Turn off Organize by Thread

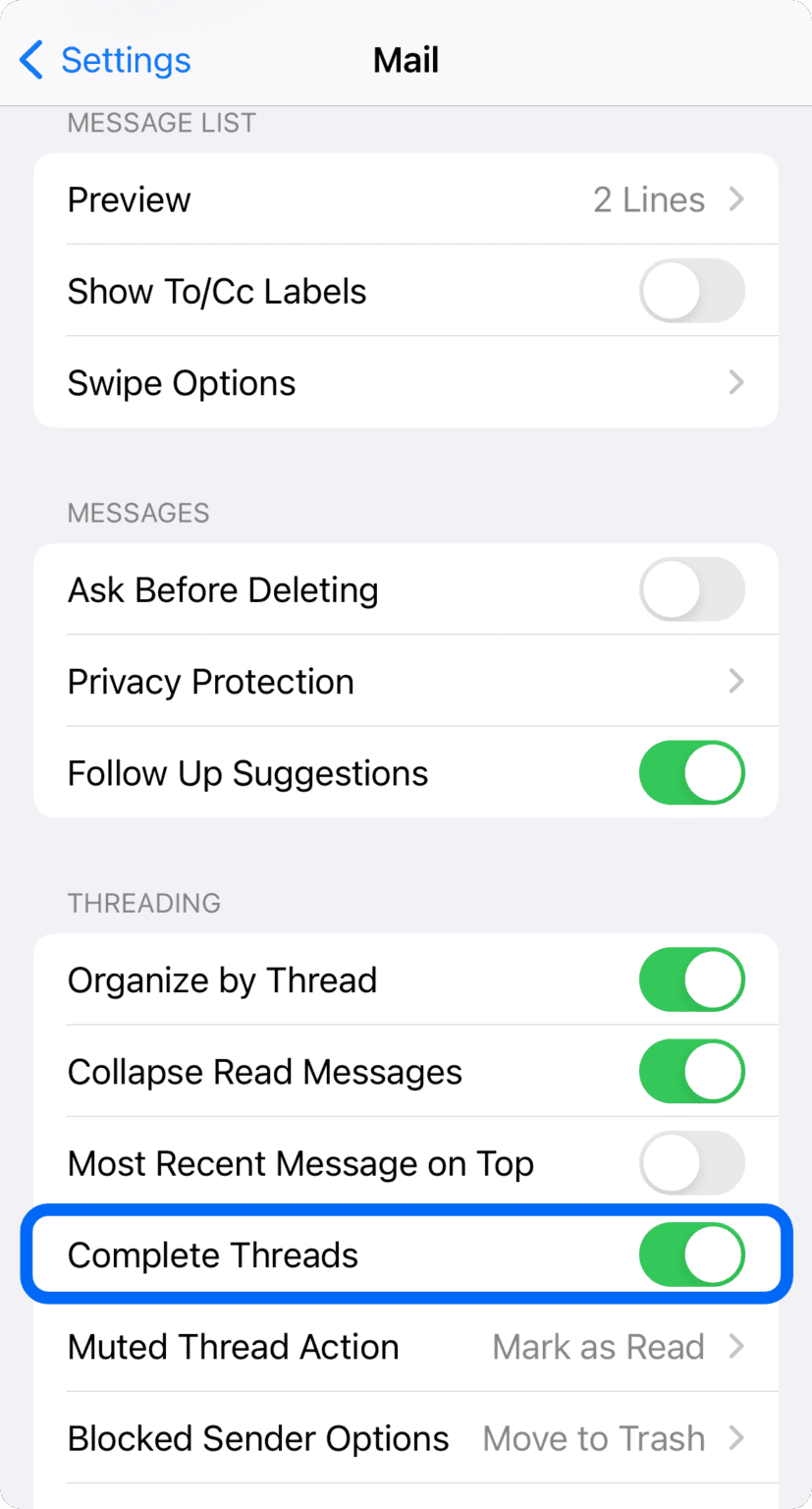click(x=691, y=979)
